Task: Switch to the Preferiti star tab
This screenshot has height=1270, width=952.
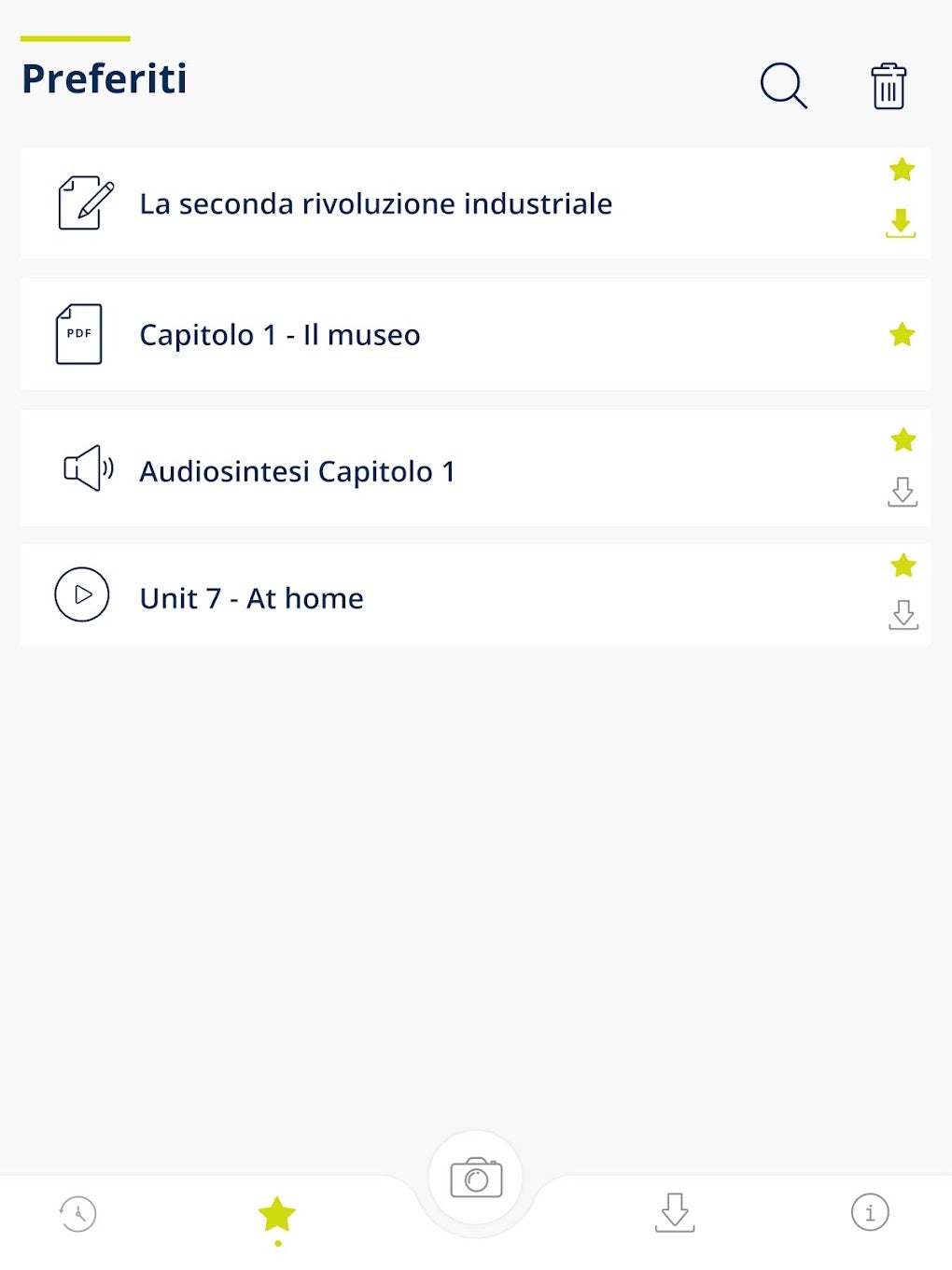Action: (x=277, y=1212)
